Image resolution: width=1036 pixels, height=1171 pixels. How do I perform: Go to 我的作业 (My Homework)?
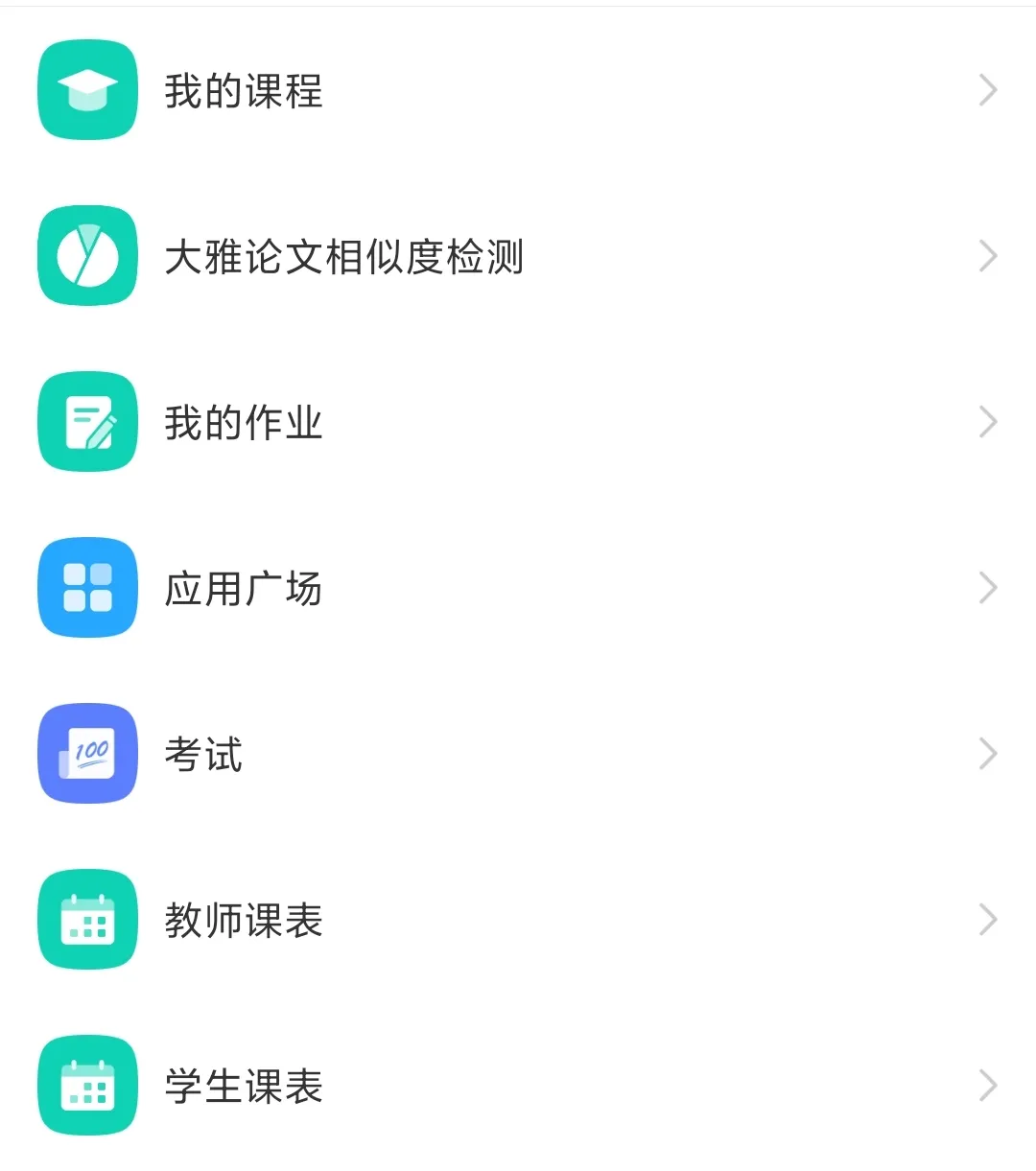(x=244, y=423)
